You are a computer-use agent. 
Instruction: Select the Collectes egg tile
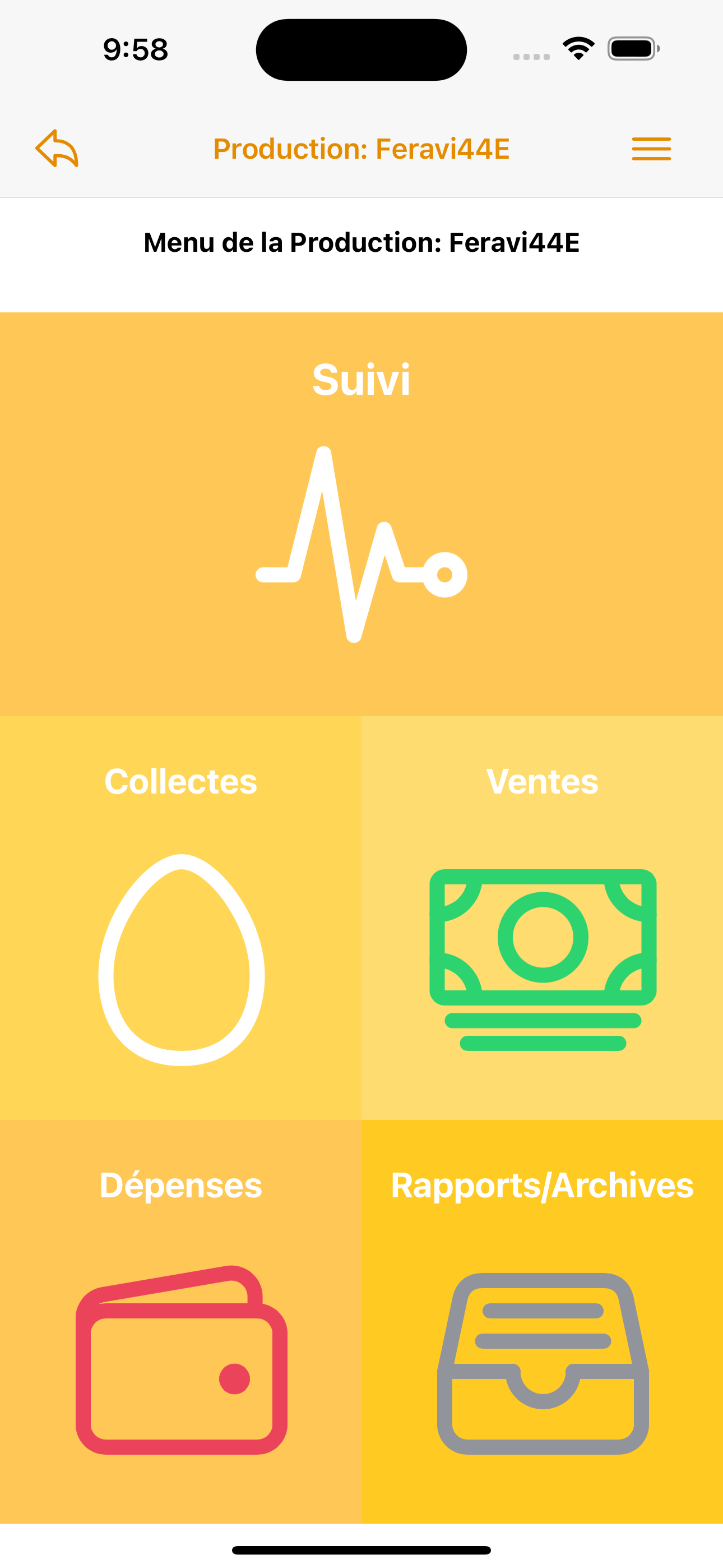pos(180,917)
